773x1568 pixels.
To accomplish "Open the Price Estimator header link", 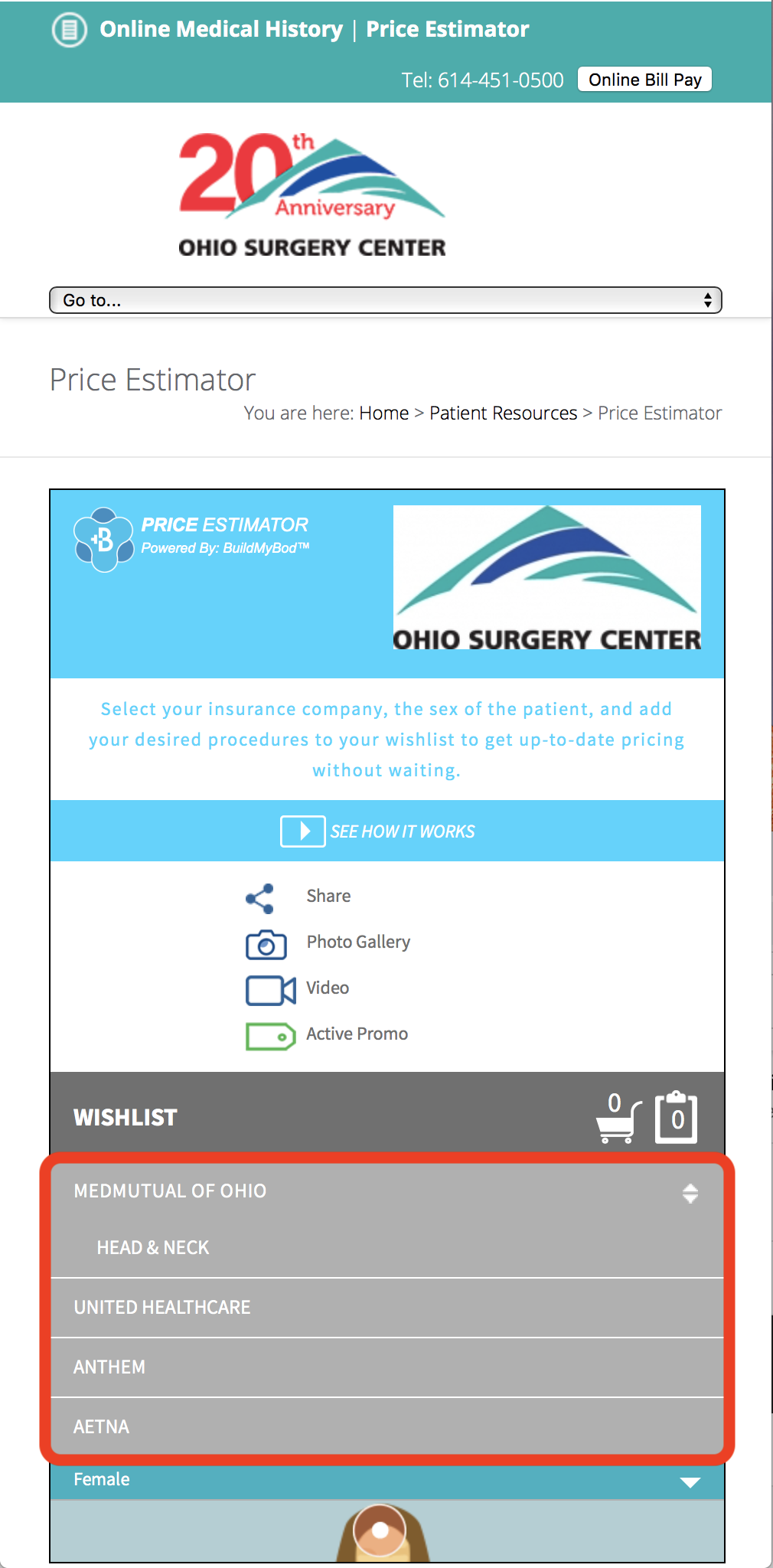I will point(447,29).
